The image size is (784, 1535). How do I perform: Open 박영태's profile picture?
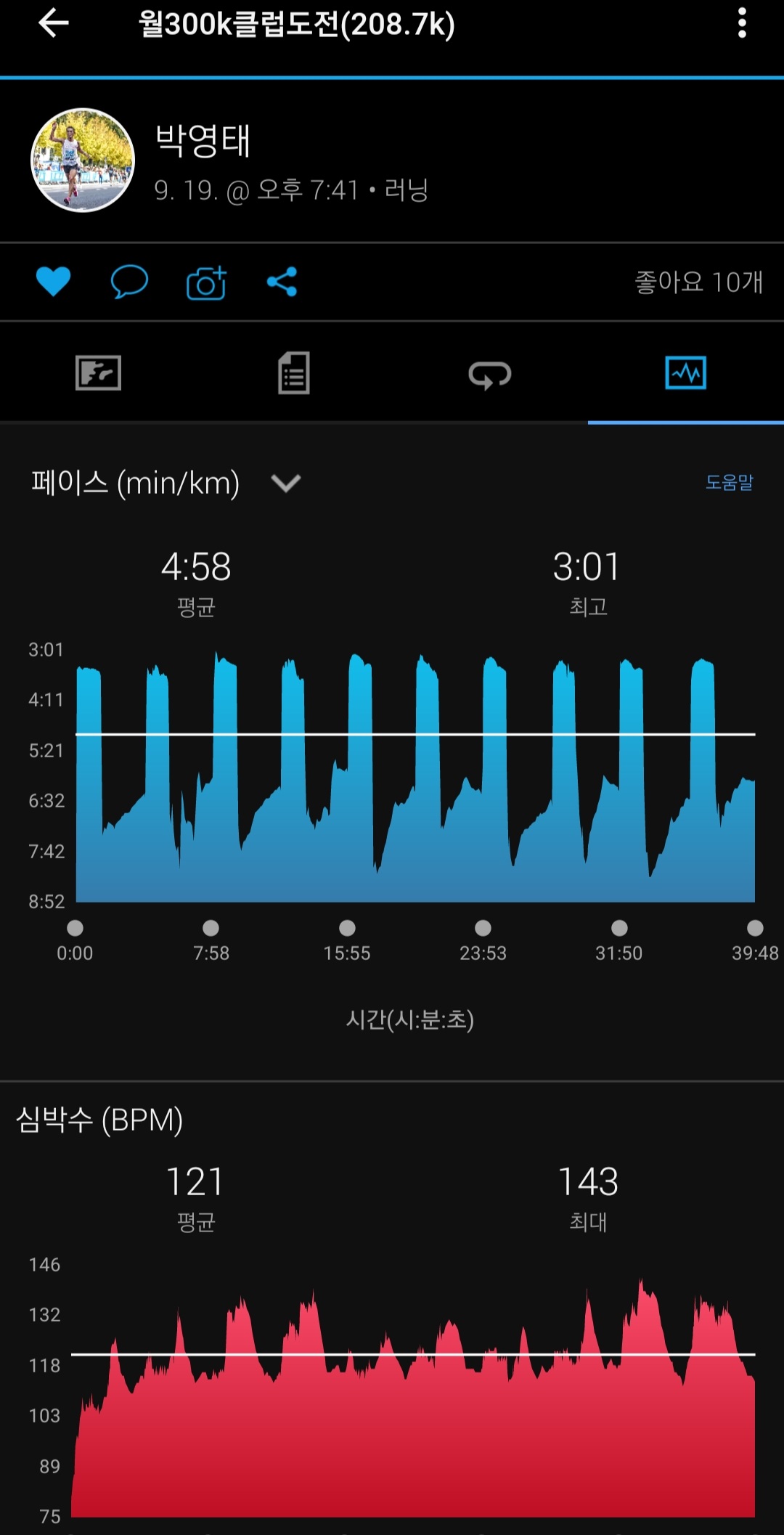[83, 160]
